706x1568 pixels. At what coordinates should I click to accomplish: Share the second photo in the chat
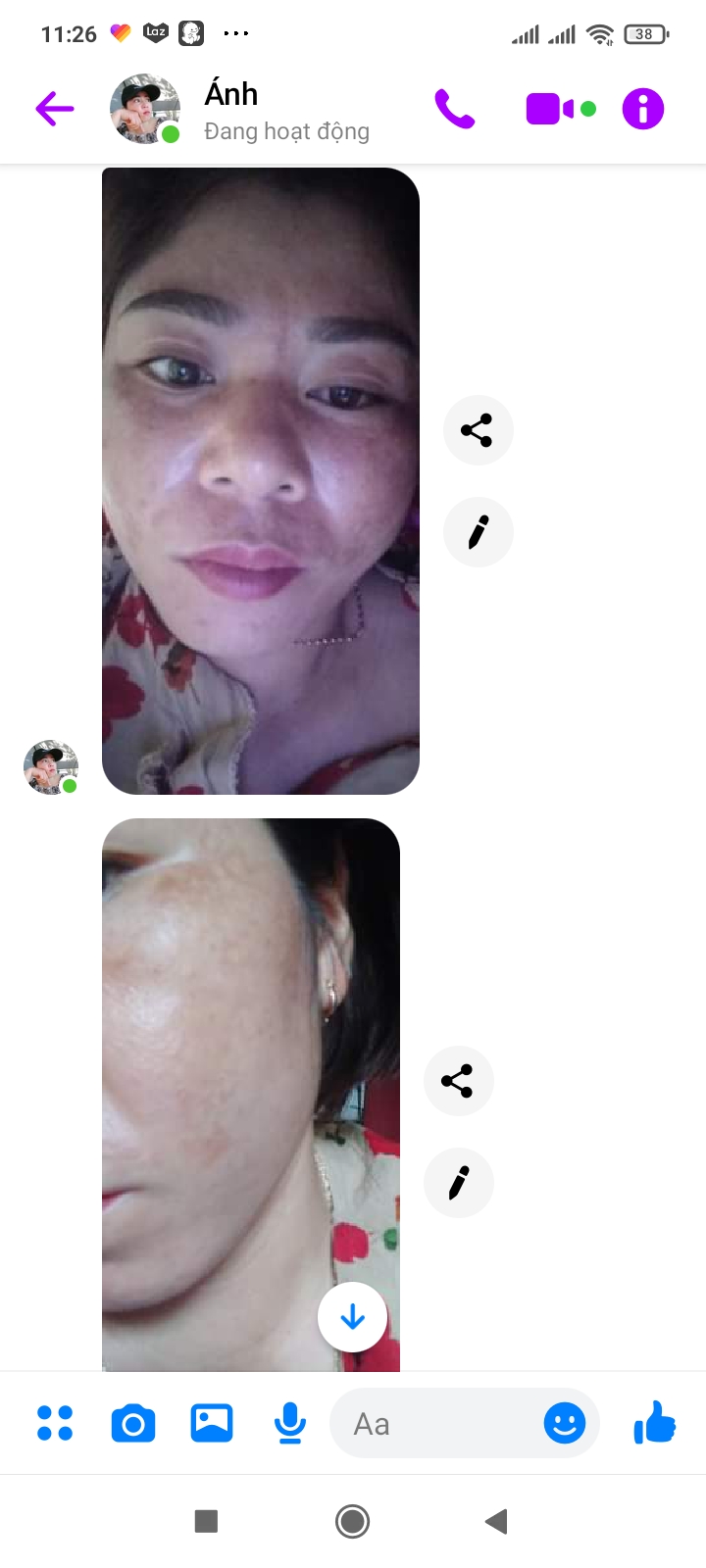click(x=458, y=1081)
